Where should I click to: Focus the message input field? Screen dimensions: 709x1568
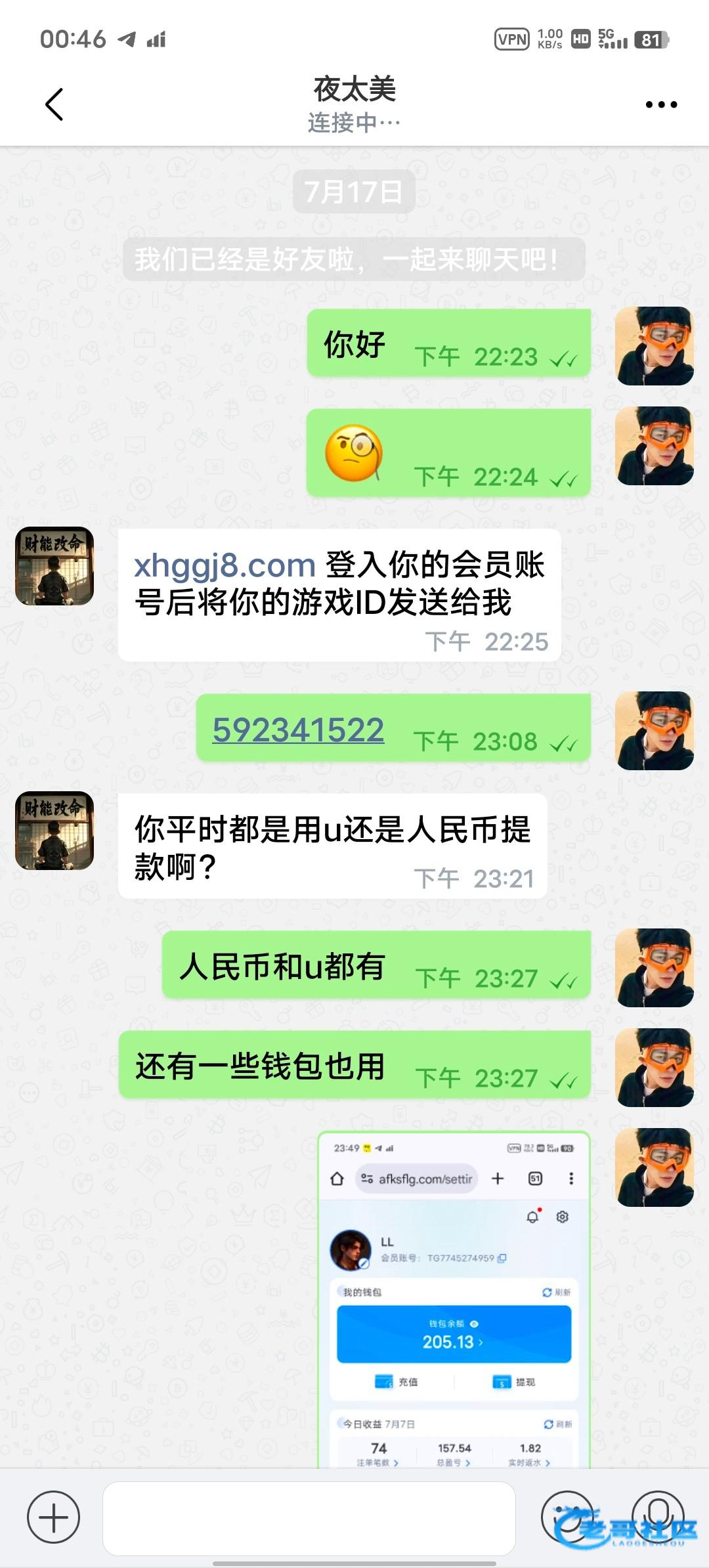[309, 1518]
